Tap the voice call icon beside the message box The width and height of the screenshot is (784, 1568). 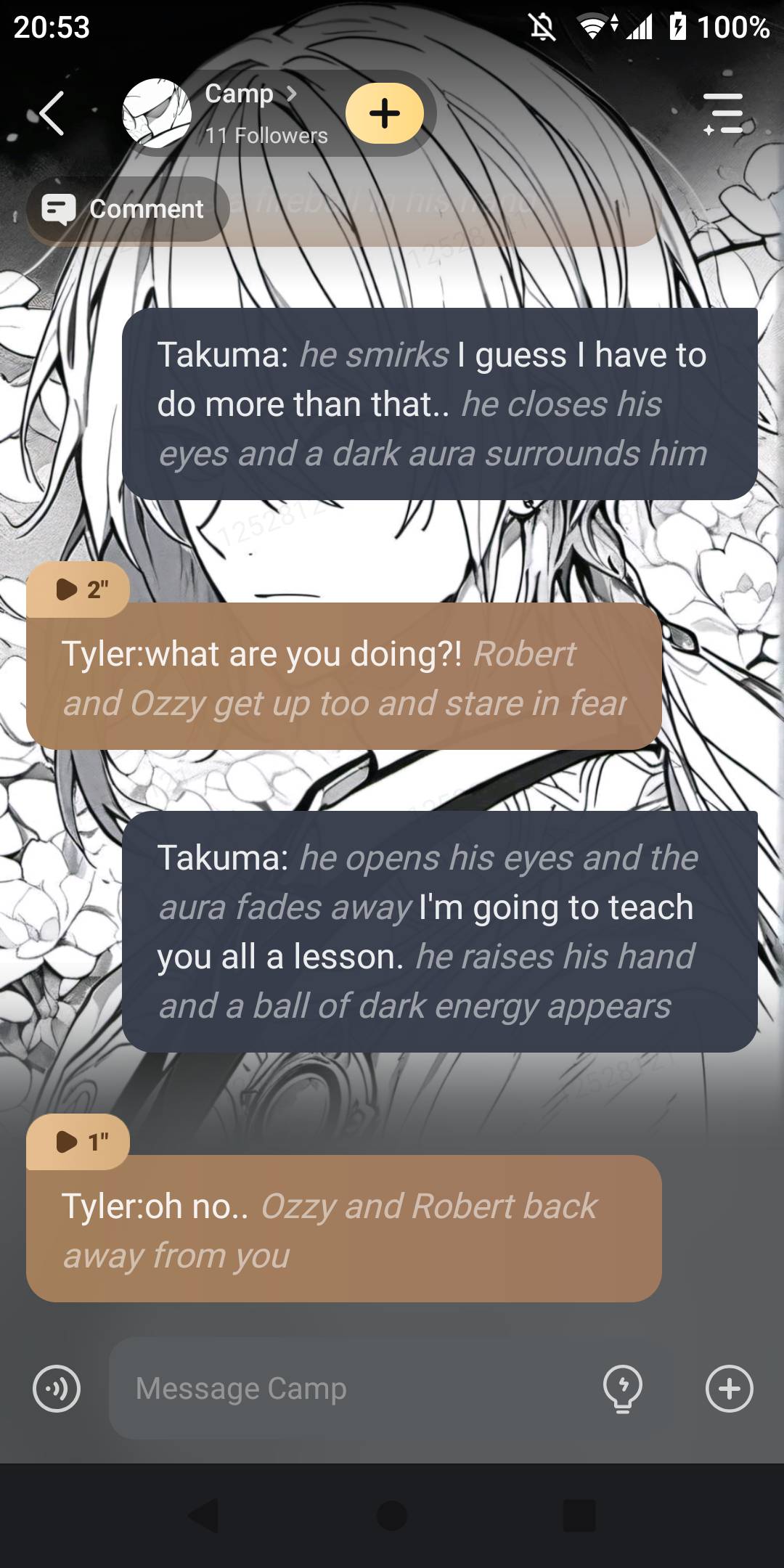pyautogui.click(x=57, y=1388)
